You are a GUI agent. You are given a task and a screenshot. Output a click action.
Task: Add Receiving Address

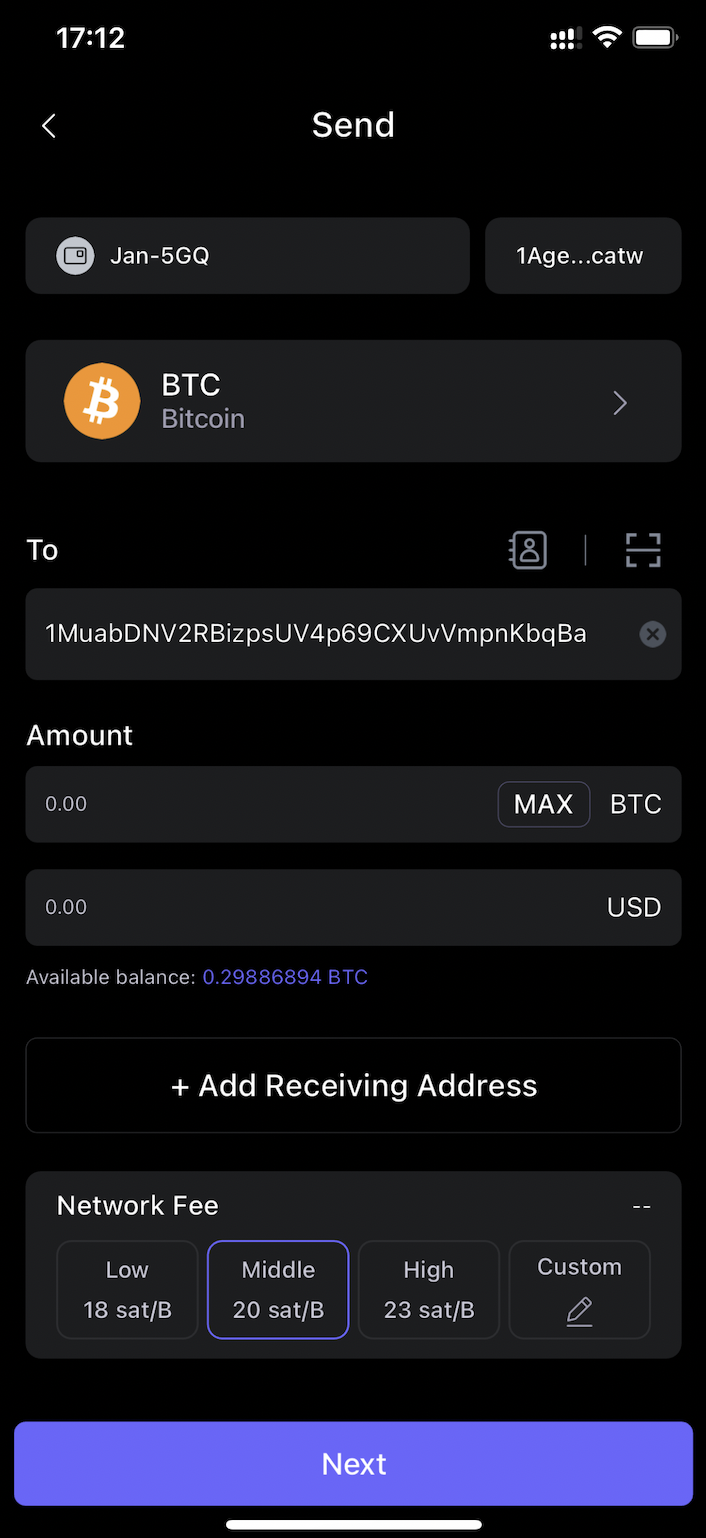(x=353, y=1085)
